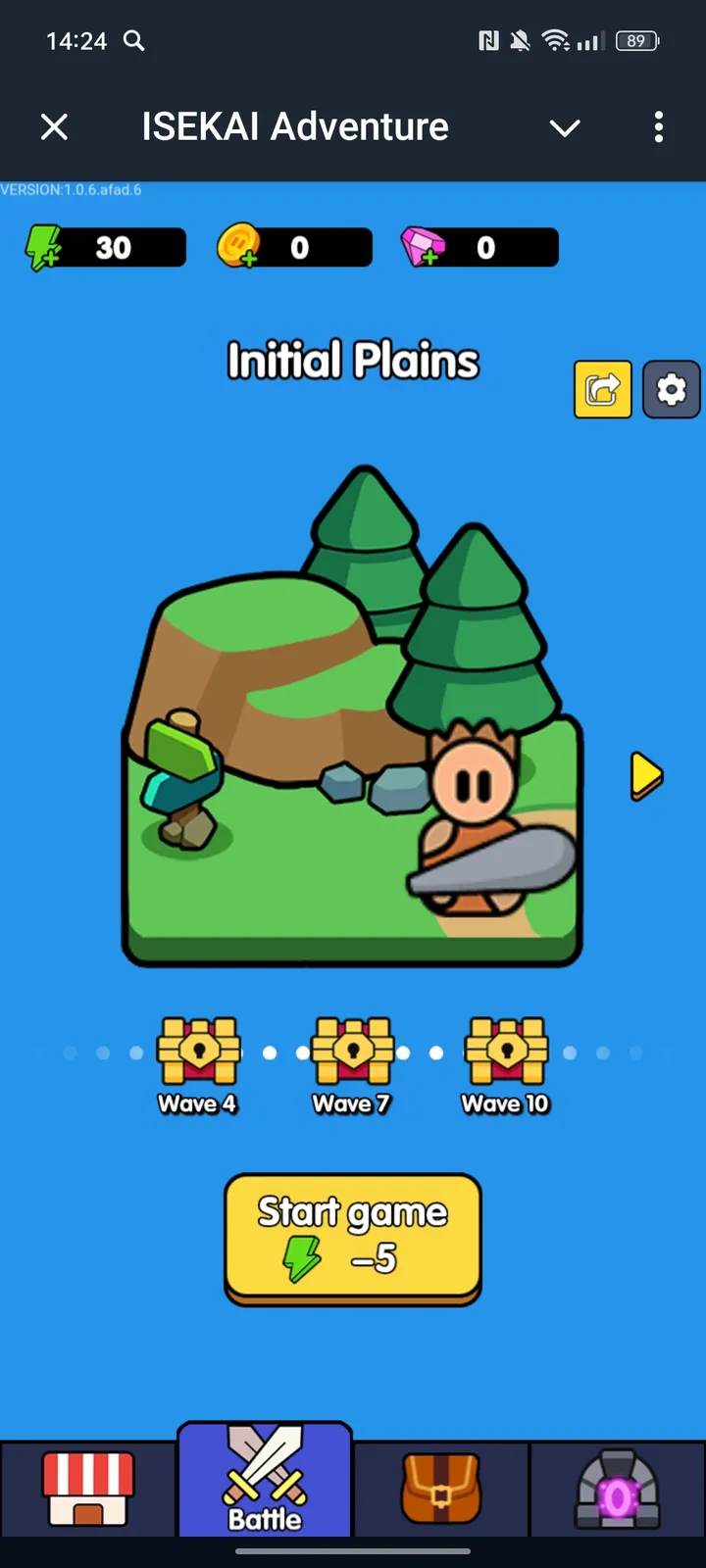
Task: Add more gold coins
Action: pos(240,247)
